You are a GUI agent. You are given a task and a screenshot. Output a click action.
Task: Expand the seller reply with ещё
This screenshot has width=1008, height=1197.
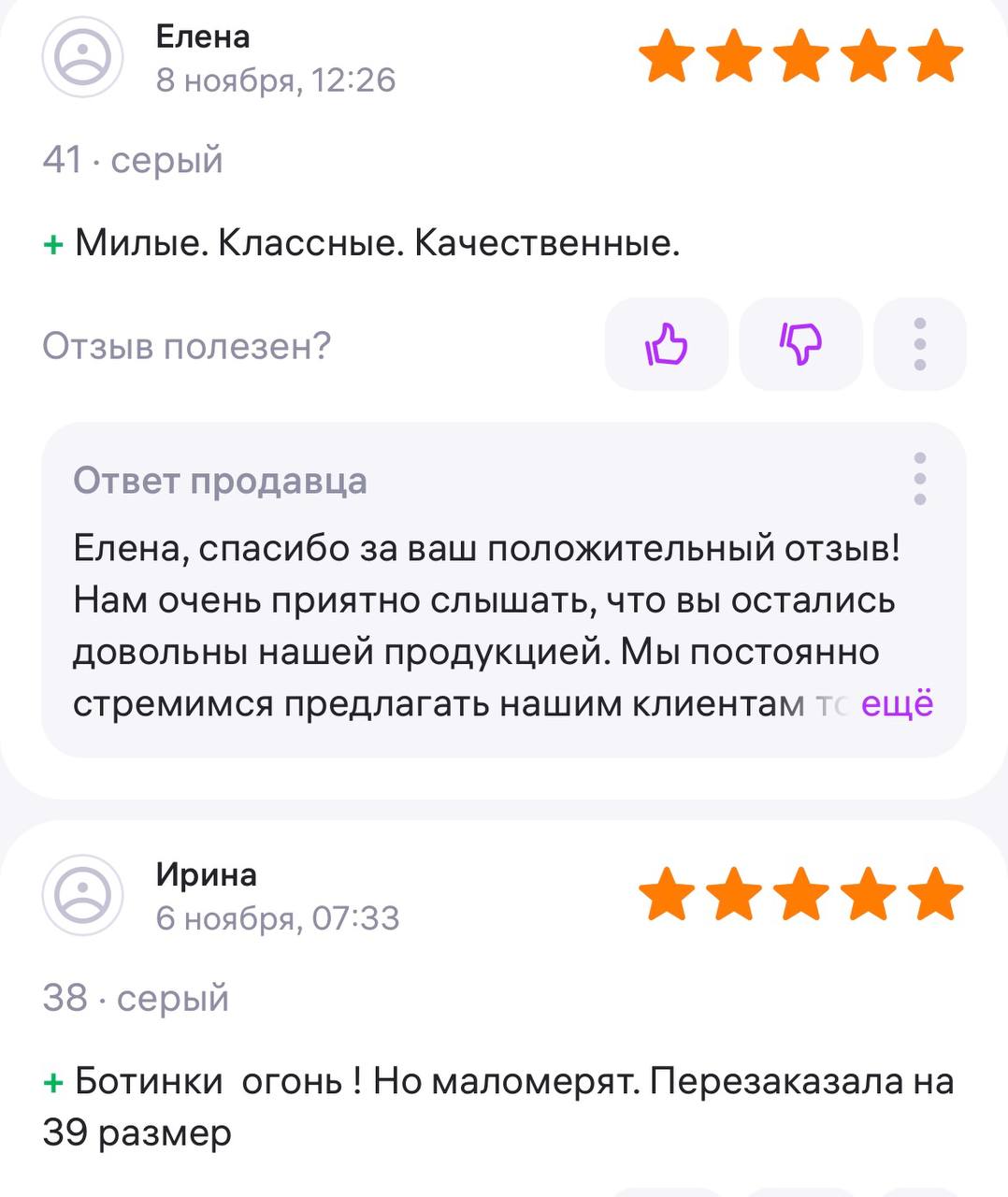[x=896, y=703]
